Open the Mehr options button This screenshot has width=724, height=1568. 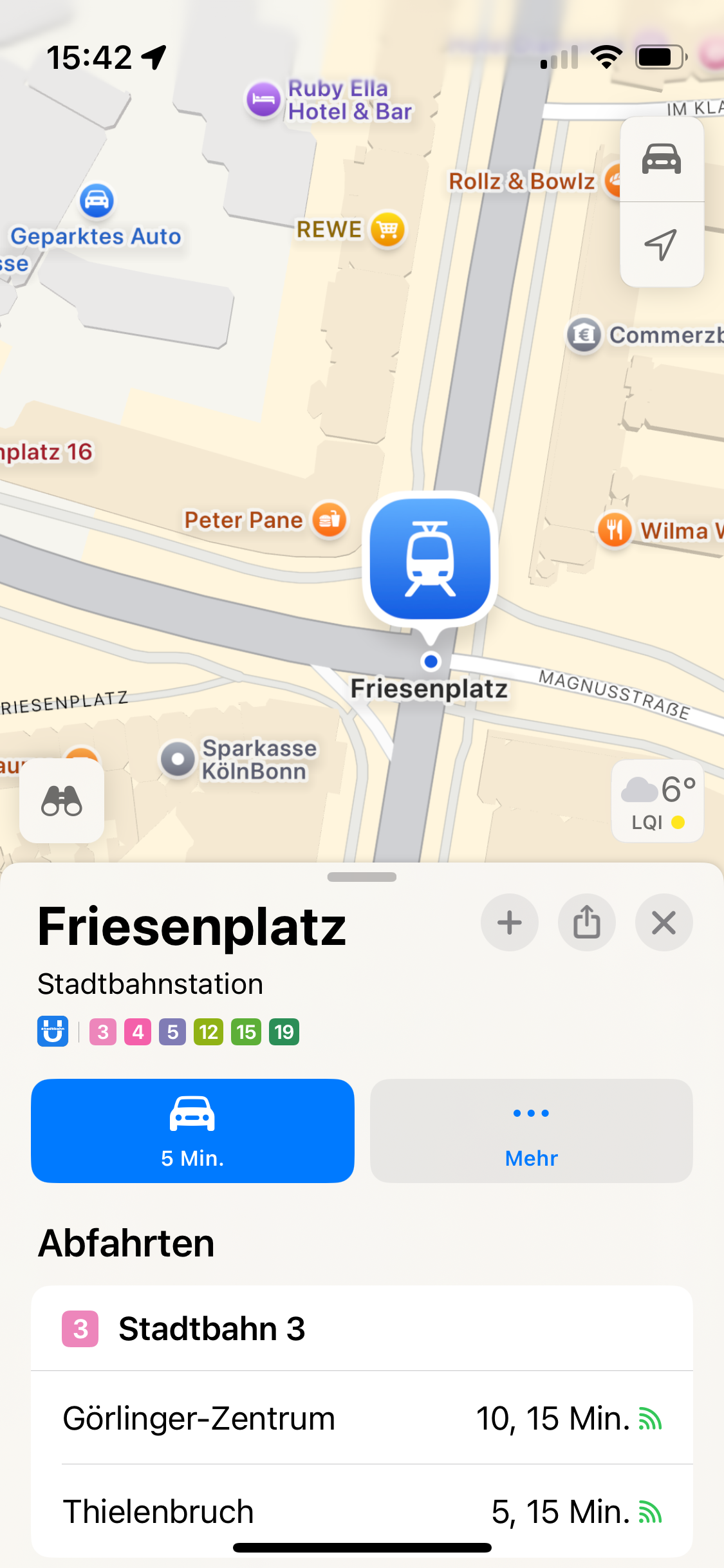coord(532,1131)
